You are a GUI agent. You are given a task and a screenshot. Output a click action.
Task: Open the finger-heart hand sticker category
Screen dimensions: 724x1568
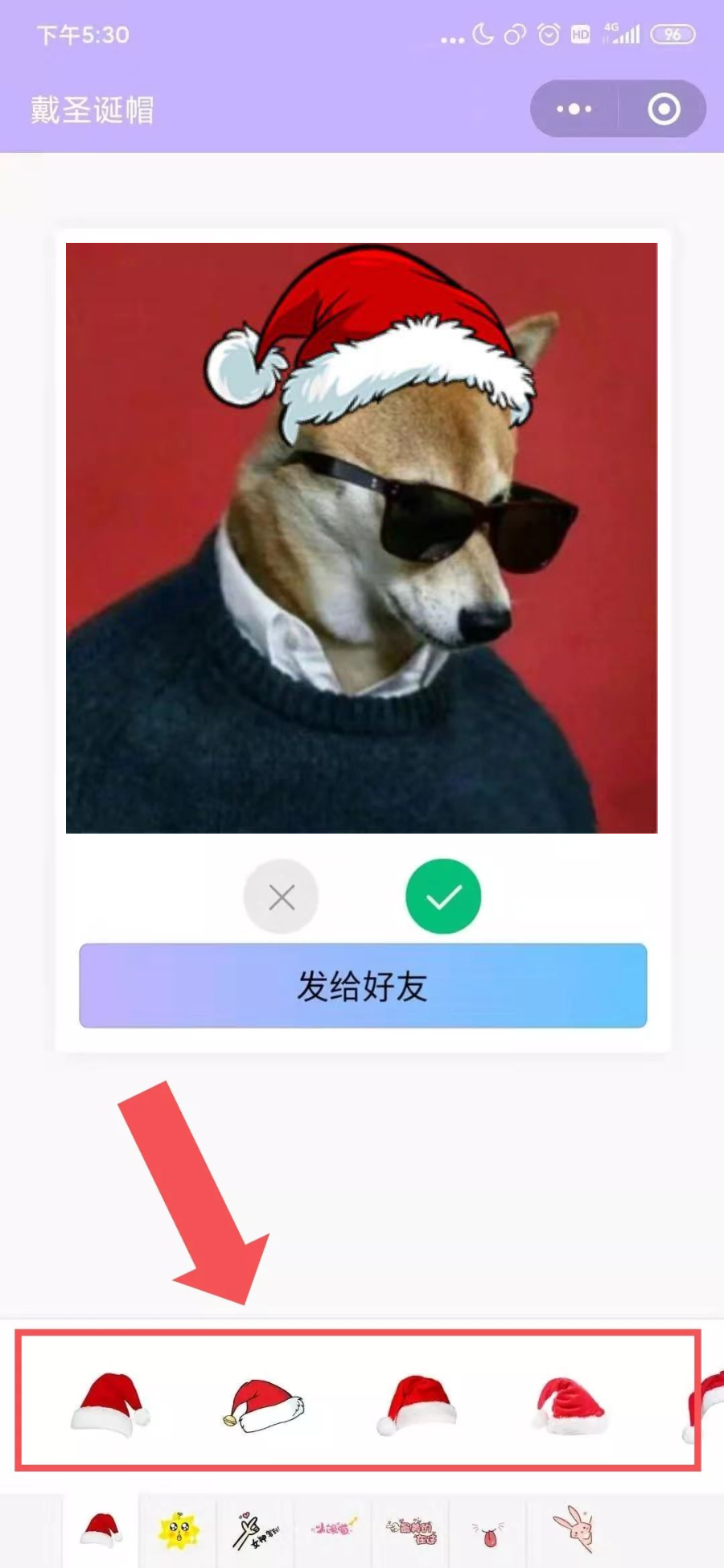[x=255, y=1530]
